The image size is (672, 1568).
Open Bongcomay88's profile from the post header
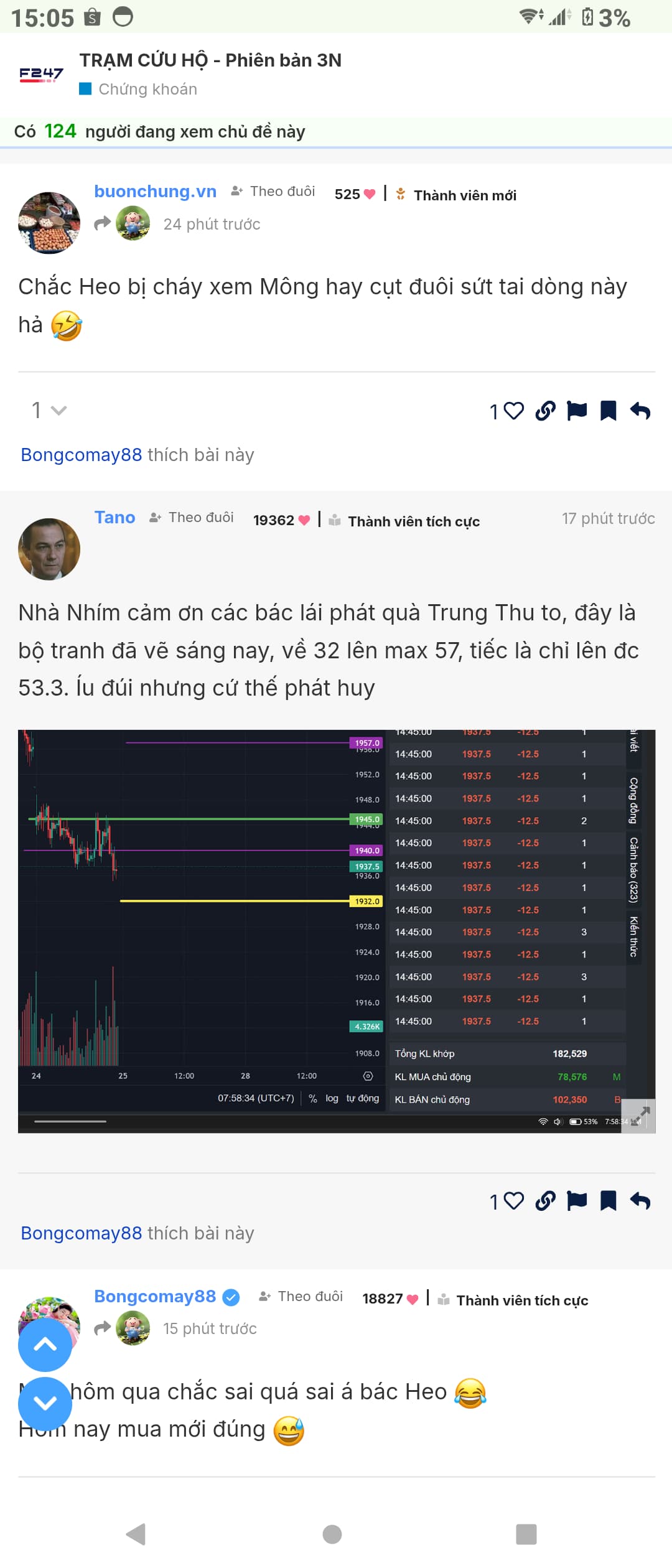coord(155,1296)
